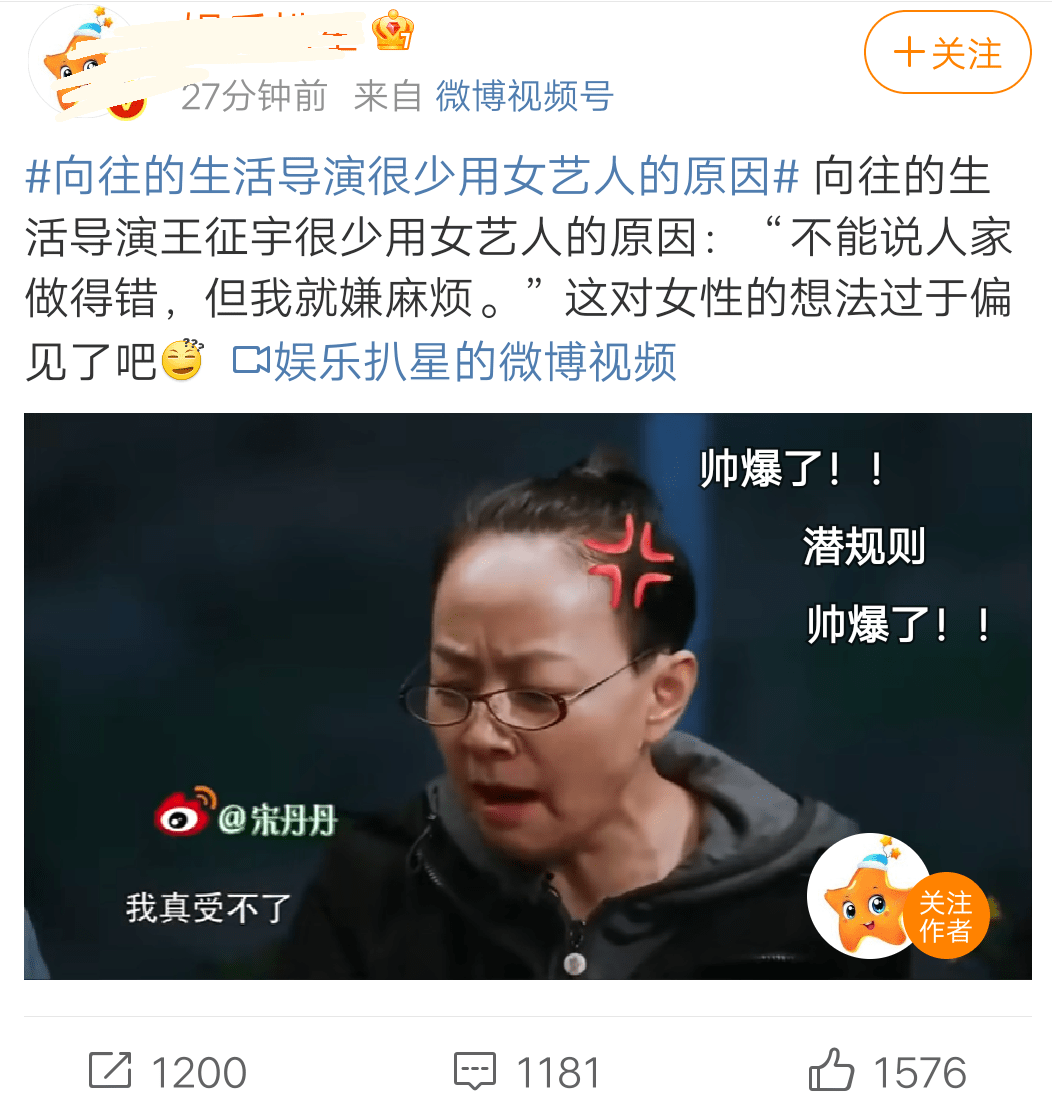
Task: Open 娱乐扒星的微博视频 link
Action: pos(455,362)
